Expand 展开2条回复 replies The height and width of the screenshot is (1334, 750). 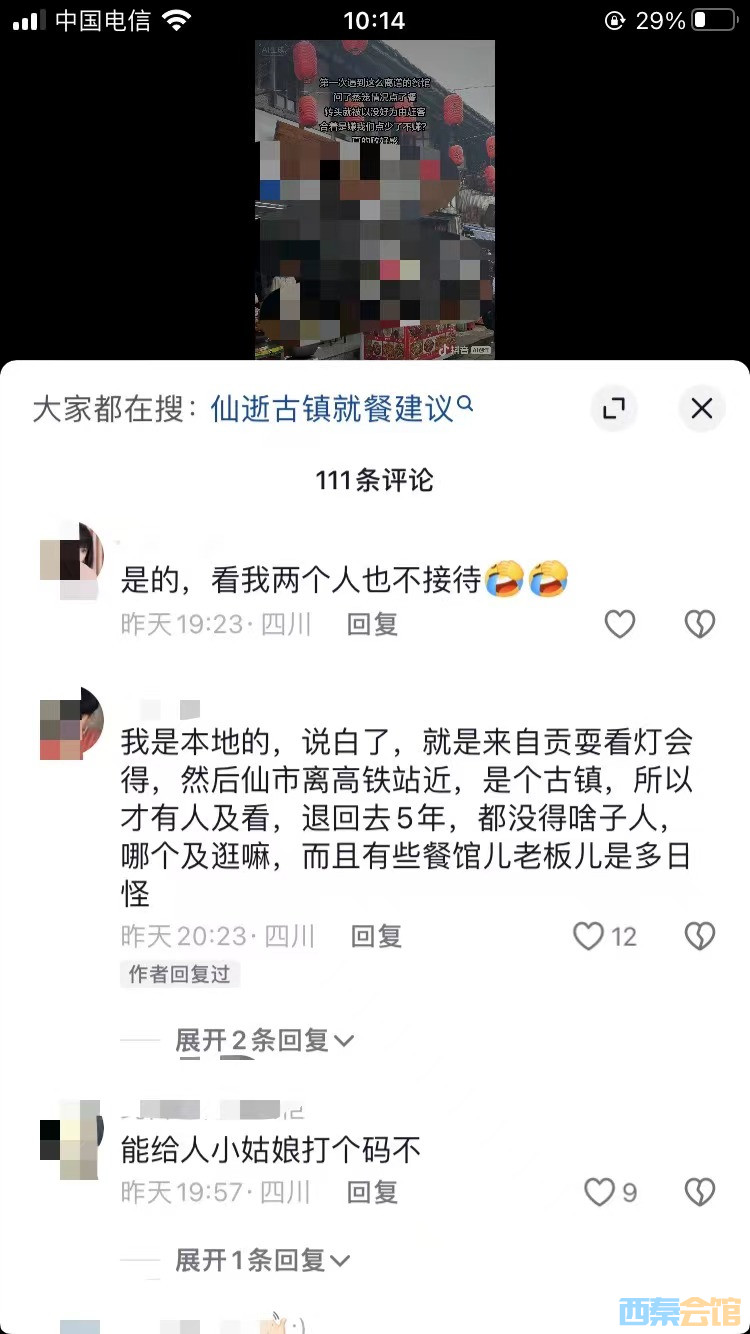click(264, 1040)
